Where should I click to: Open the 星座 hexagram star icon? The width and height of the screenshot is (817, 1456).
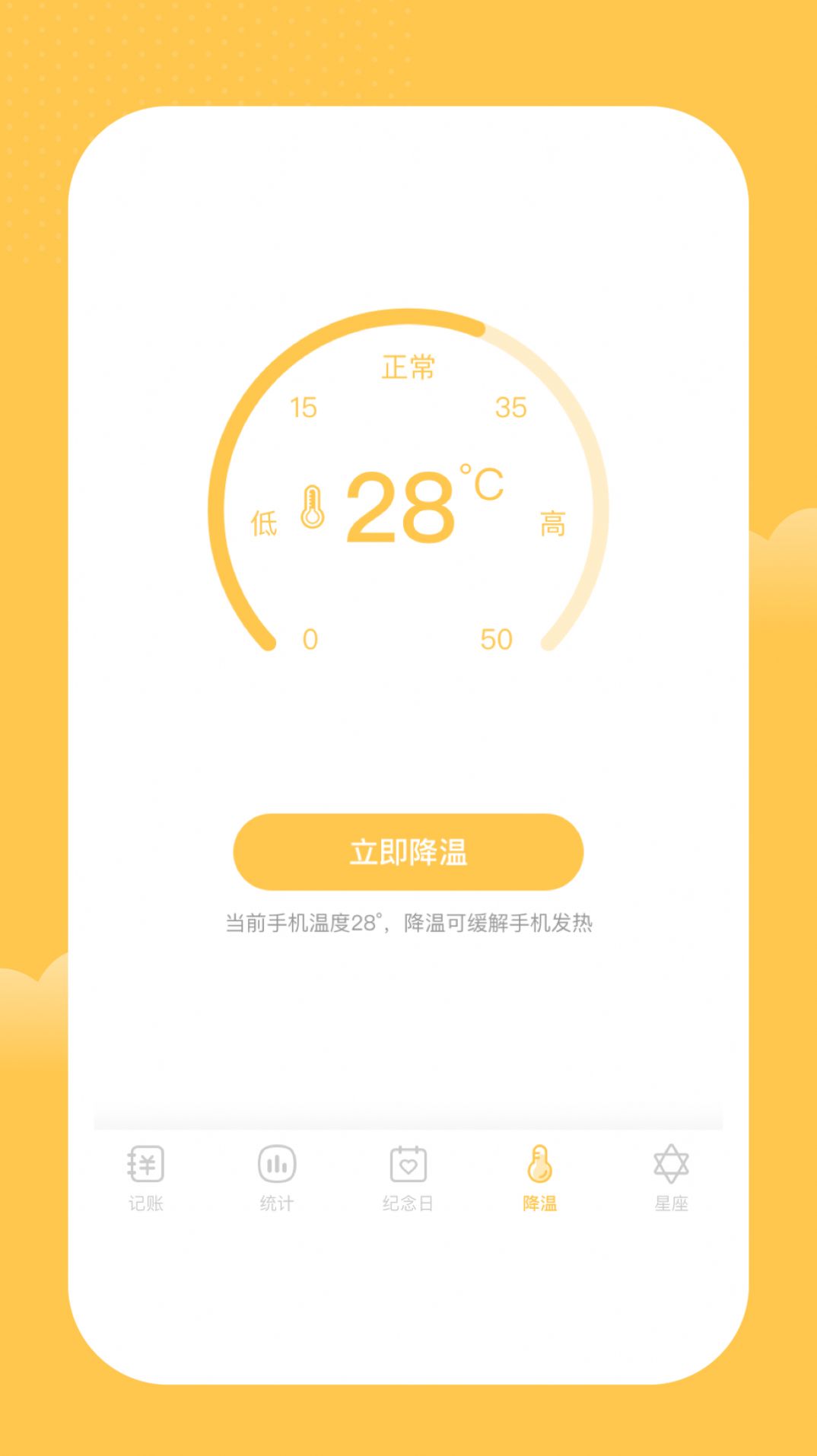(670, 1163)
